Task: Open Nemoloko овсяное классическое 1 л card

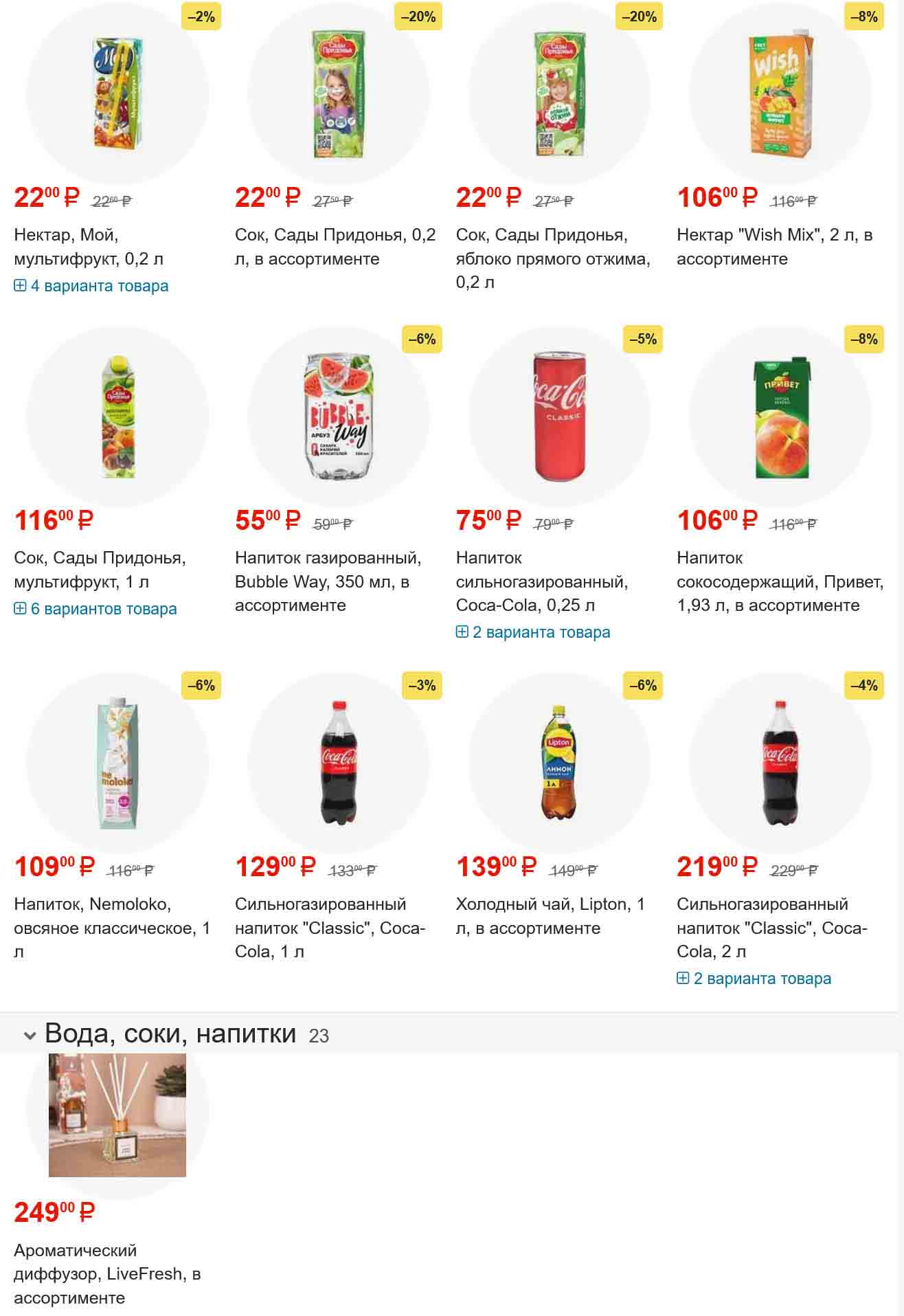Action: (x=111, y=928)
